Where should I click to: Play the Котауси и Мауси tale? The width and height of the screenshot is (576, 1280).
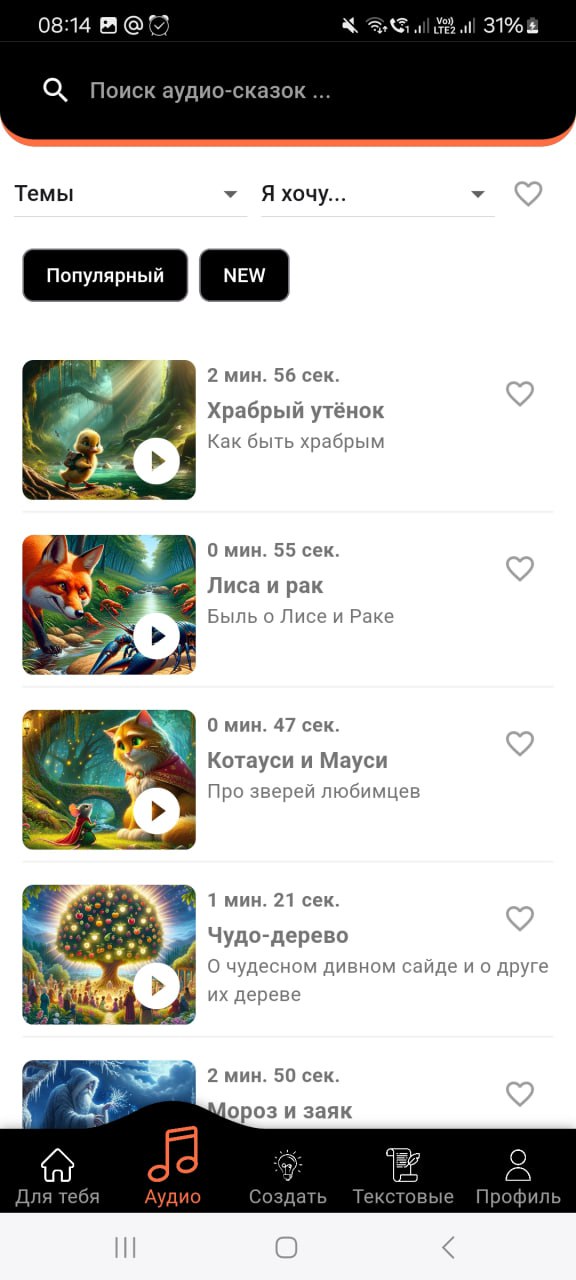click(x=156, y=810)
